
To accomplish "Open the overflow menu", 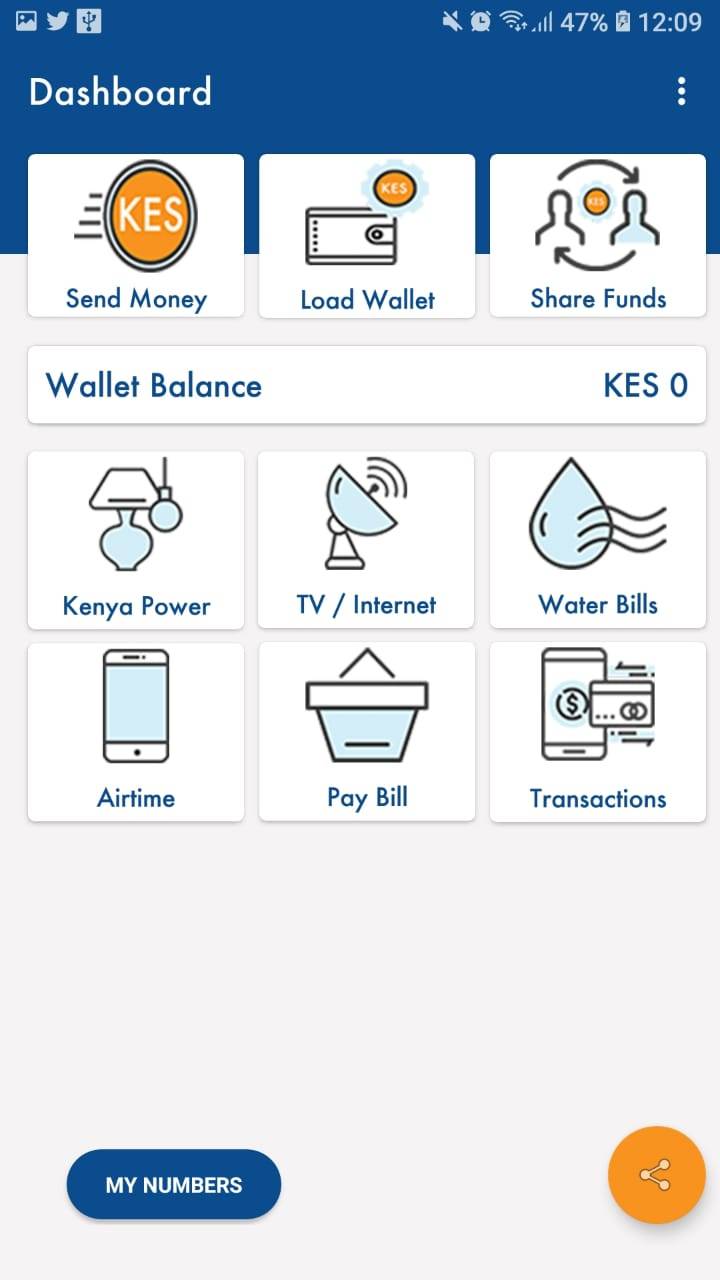I will (681, 91).
